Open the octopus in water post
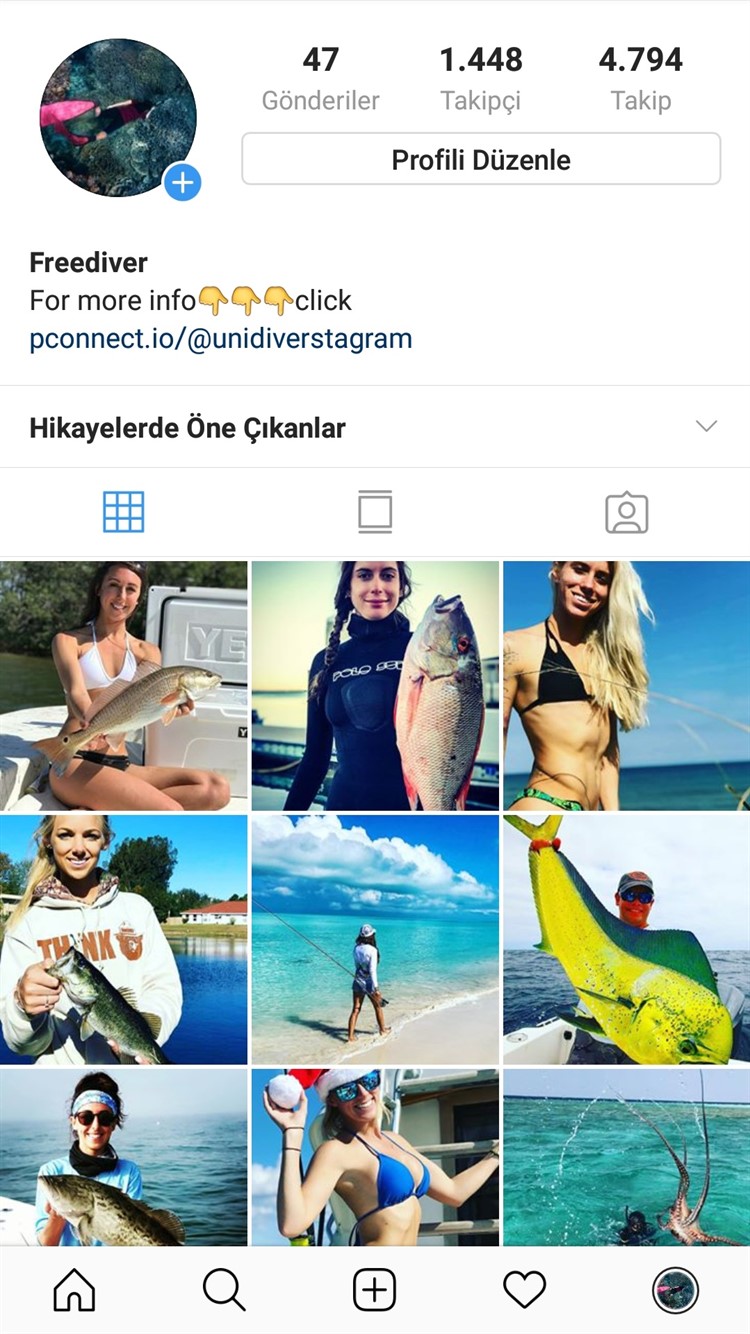 pyautogui.click(x=627, y=1157)
